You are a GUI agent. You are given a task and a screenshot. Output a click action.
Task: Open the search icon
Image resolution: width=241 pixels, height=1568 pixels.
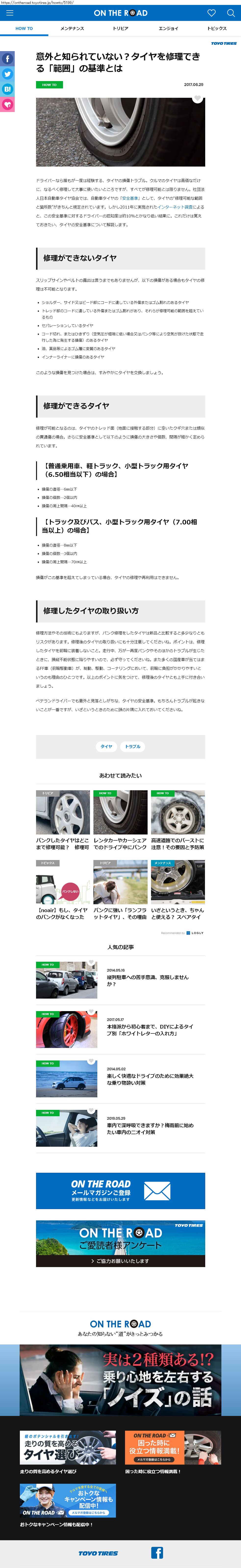coord(231,13)
